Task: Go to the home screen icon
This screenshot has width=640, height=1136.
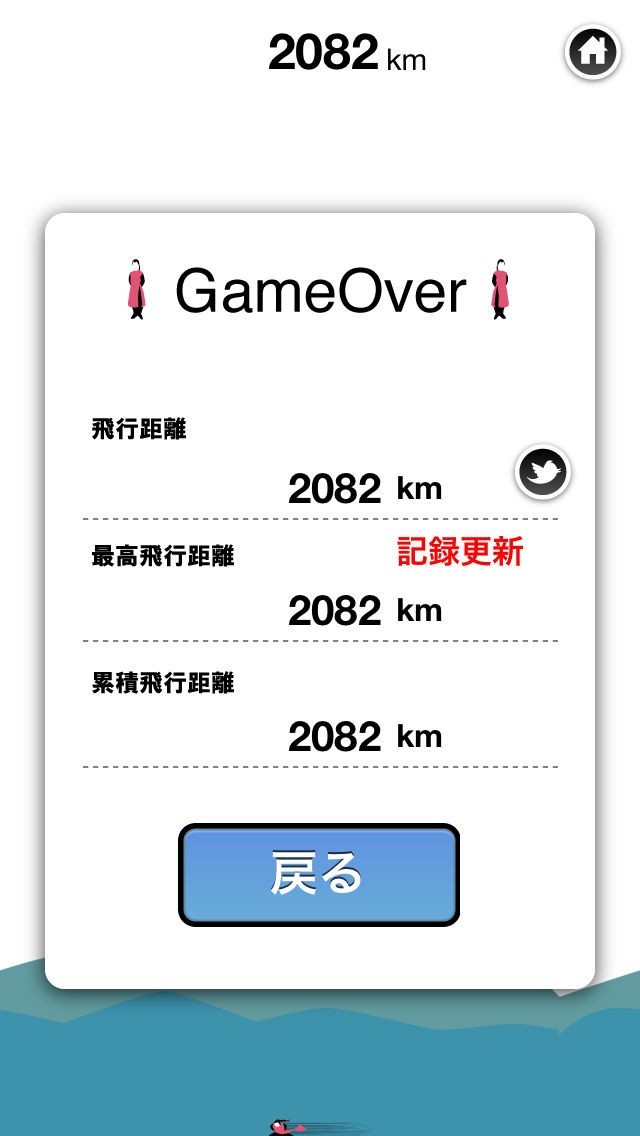Action: coord(593,52)
